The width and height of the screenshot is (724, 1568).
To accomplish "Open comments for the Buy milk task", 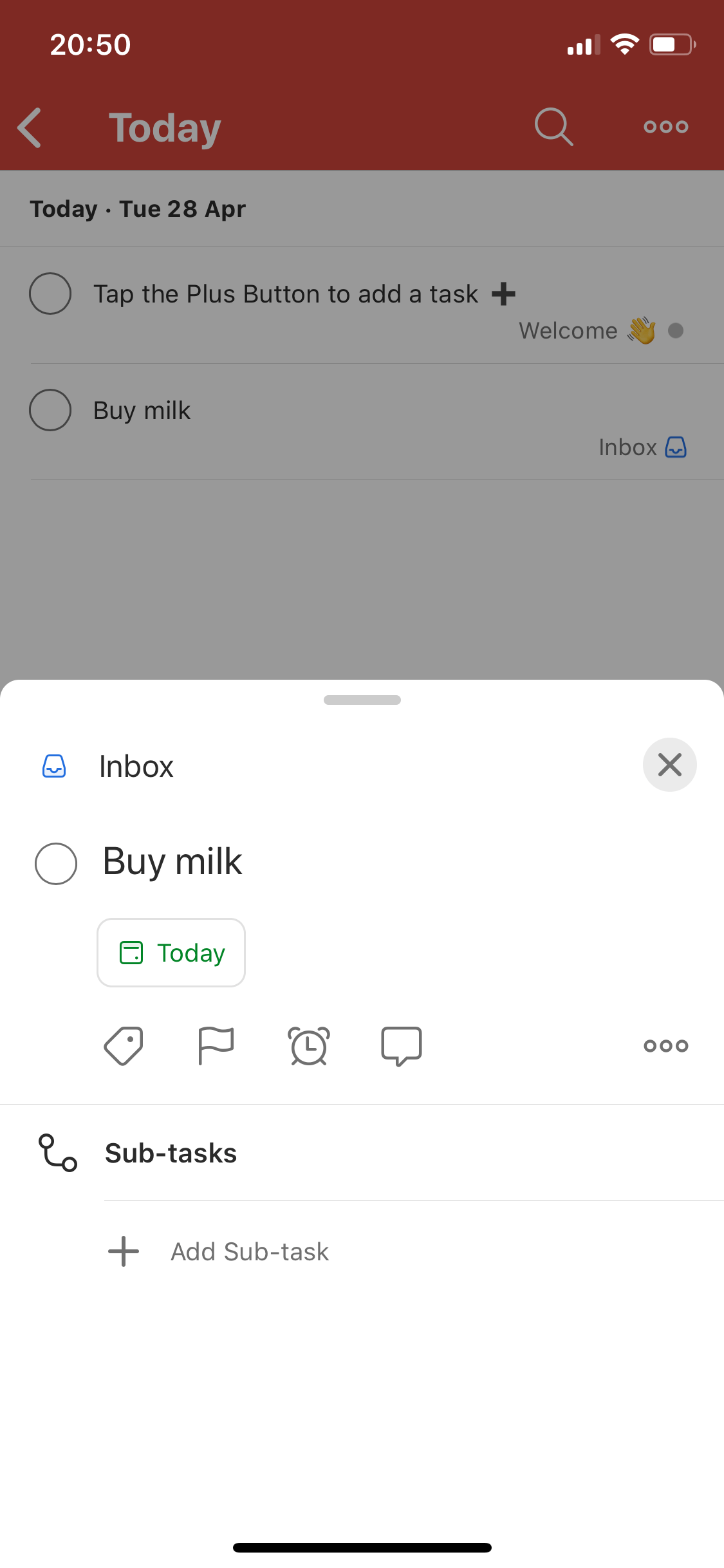I will click(x=402, y=1046).
